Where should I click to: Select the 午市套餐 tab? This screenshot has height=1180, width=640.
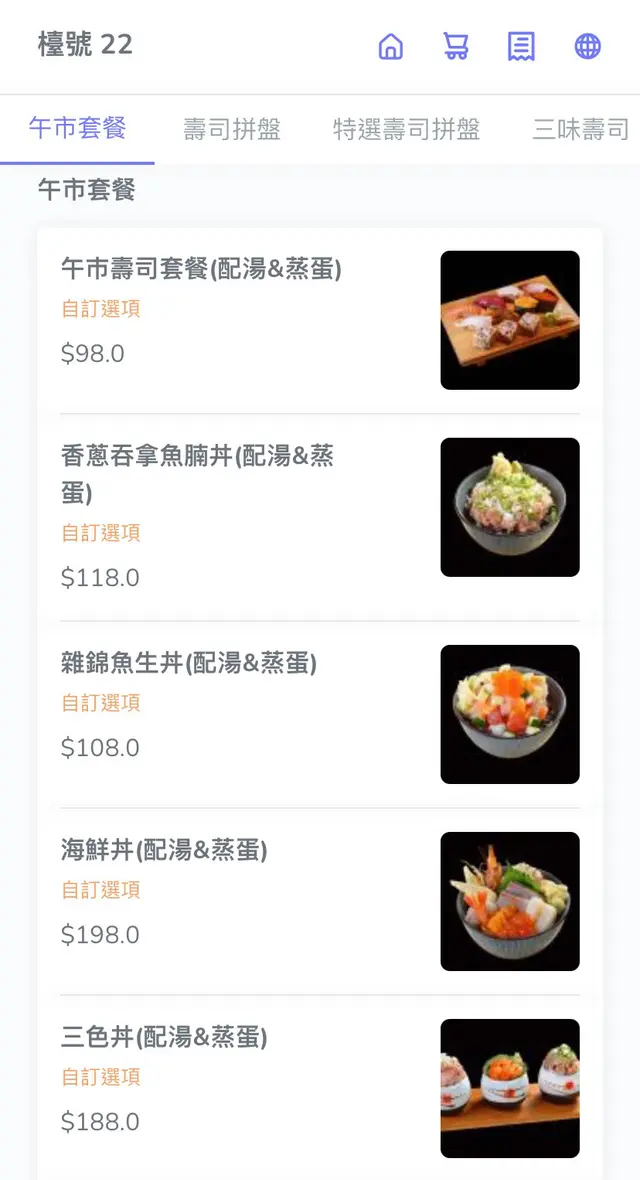pos(77,129)
